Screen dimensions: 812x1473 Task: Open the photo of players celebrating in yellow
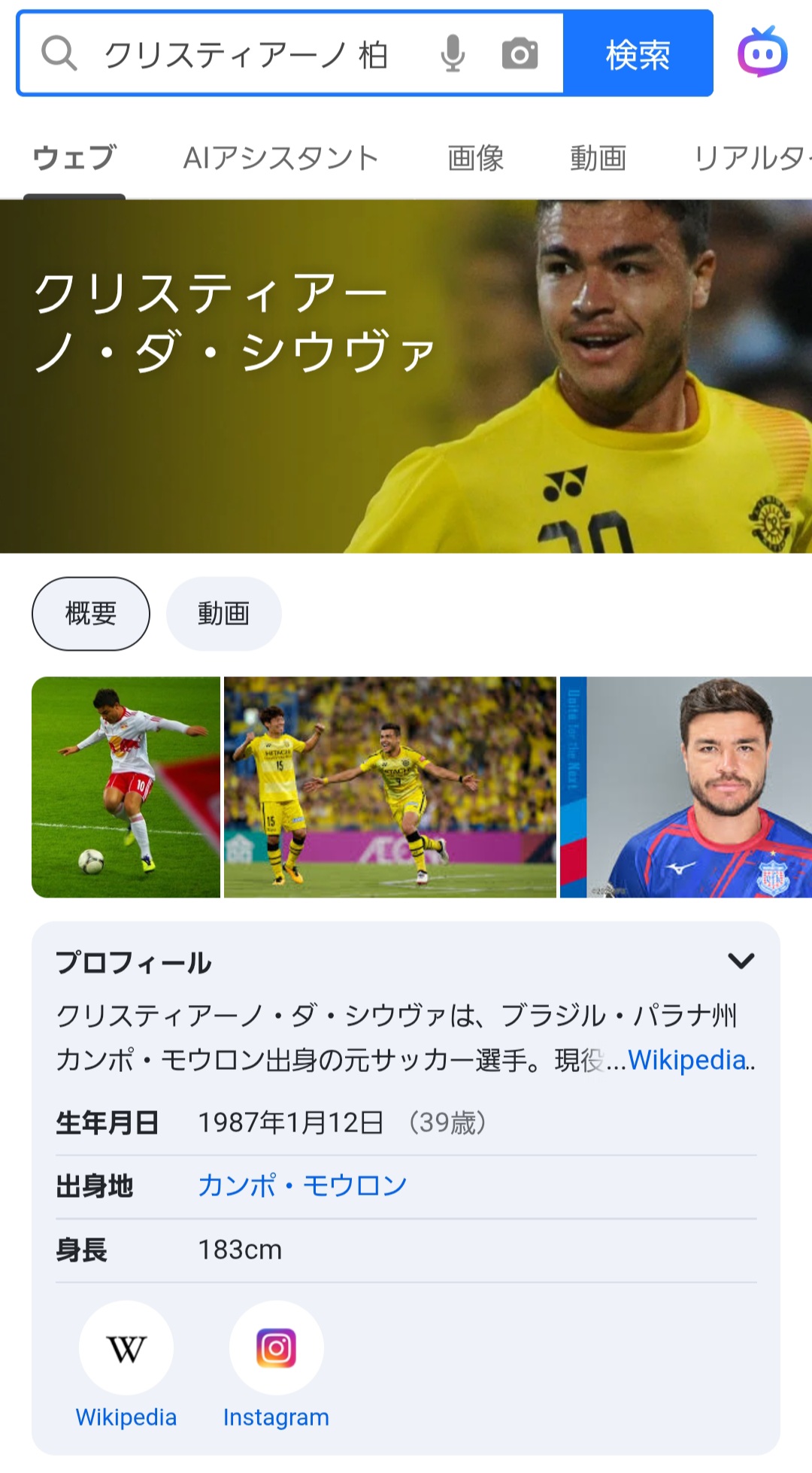pos(389,787)
